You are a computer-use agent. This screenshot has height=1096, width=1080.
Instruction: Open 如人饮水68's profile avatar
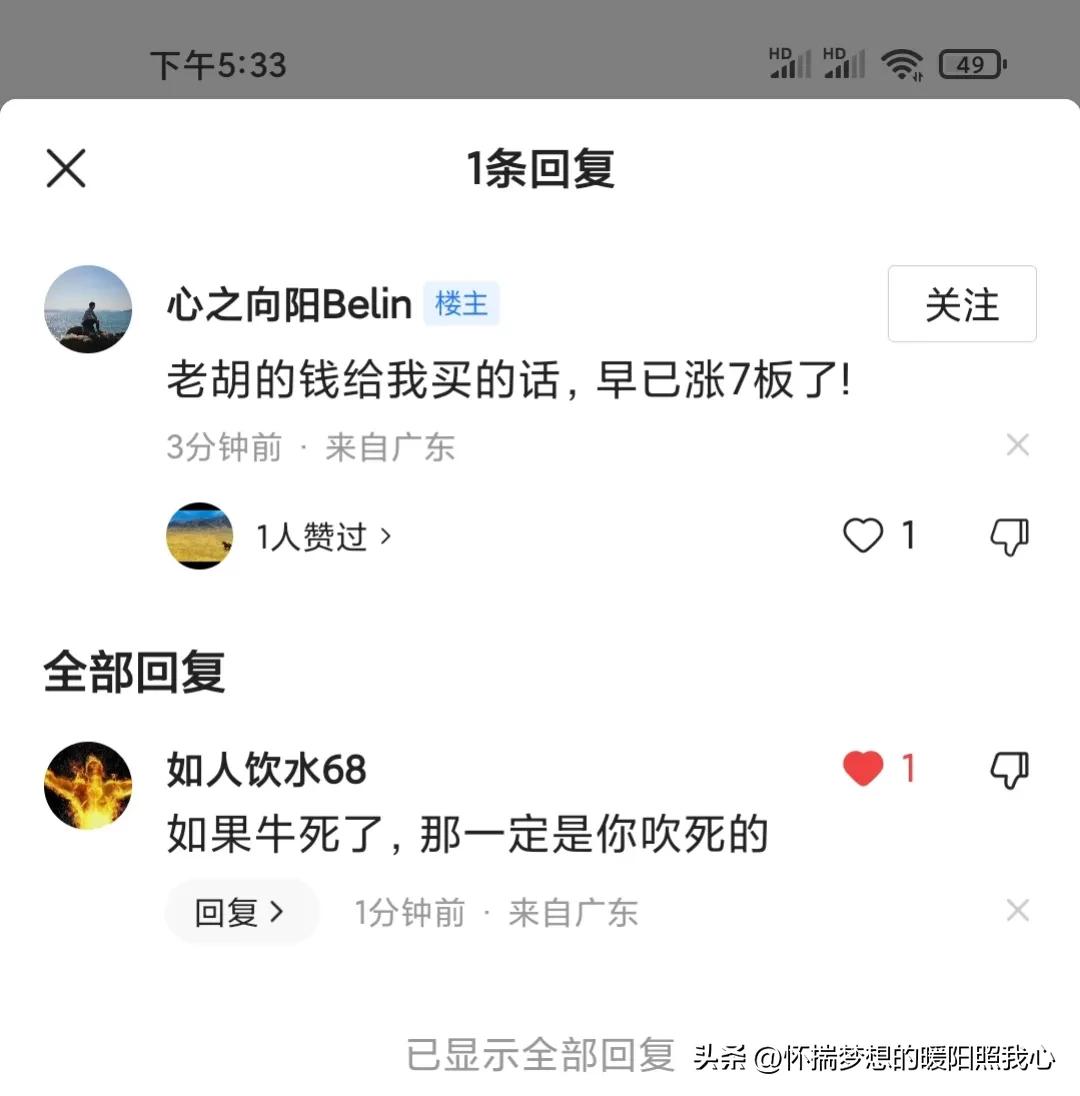pyautogui.click(x=88, y=786)
